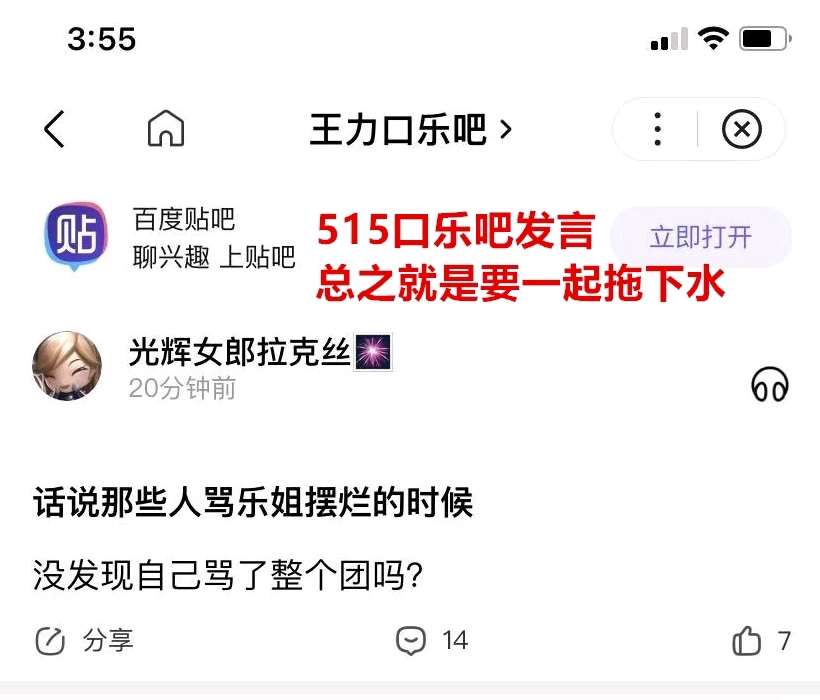The height and width of the screenshot is (700, 820).
Task: Tap the headphones listen icon
Action: pos(769,385)
